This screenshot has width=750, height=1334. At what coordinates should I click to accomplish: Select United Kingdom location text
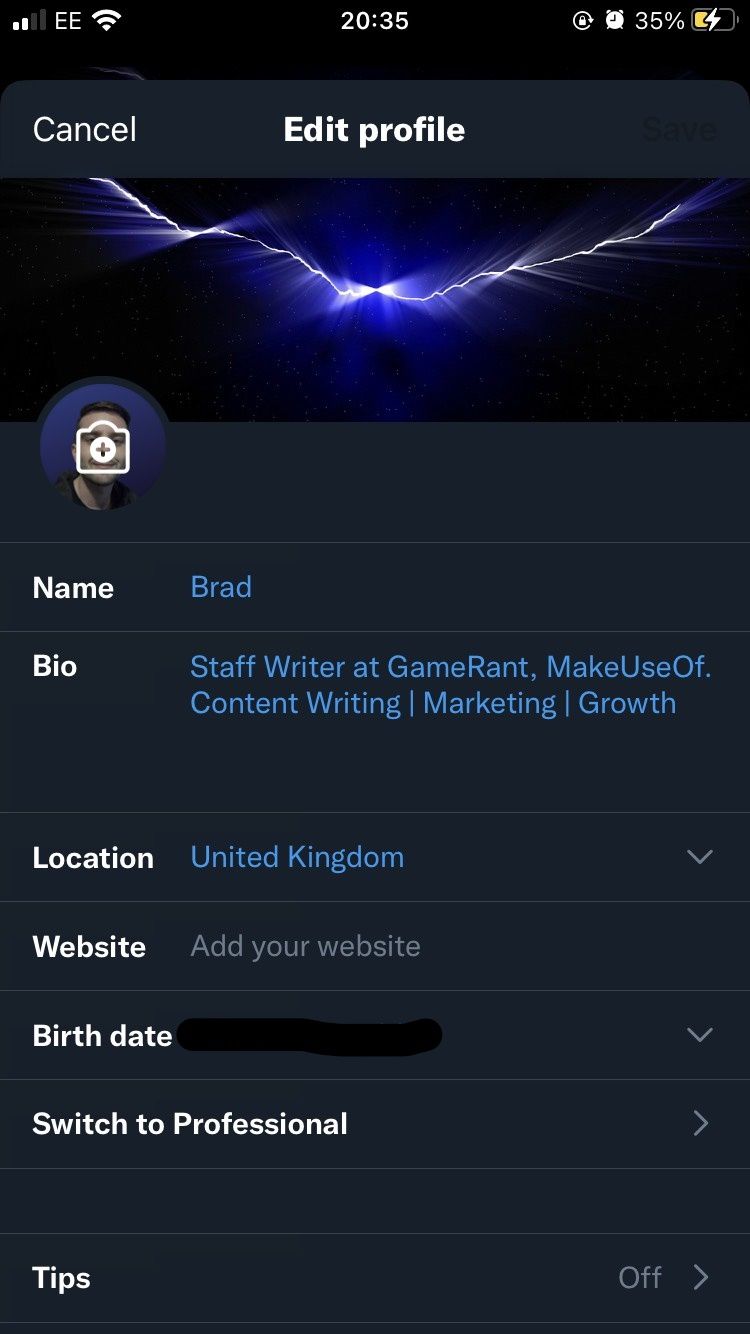[x=296, y=857]
